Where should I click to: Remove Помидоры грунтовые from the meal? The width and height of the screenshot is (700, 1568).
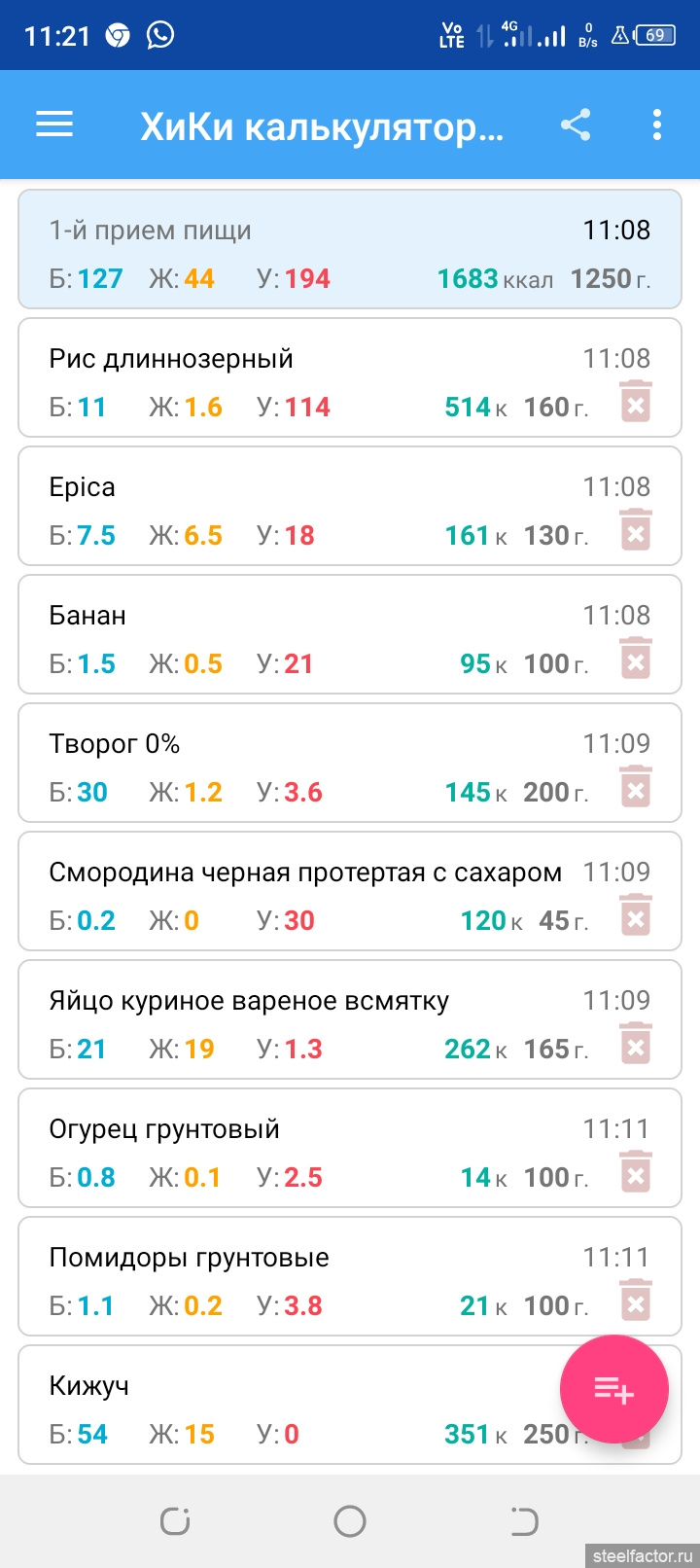(636, 1301)
